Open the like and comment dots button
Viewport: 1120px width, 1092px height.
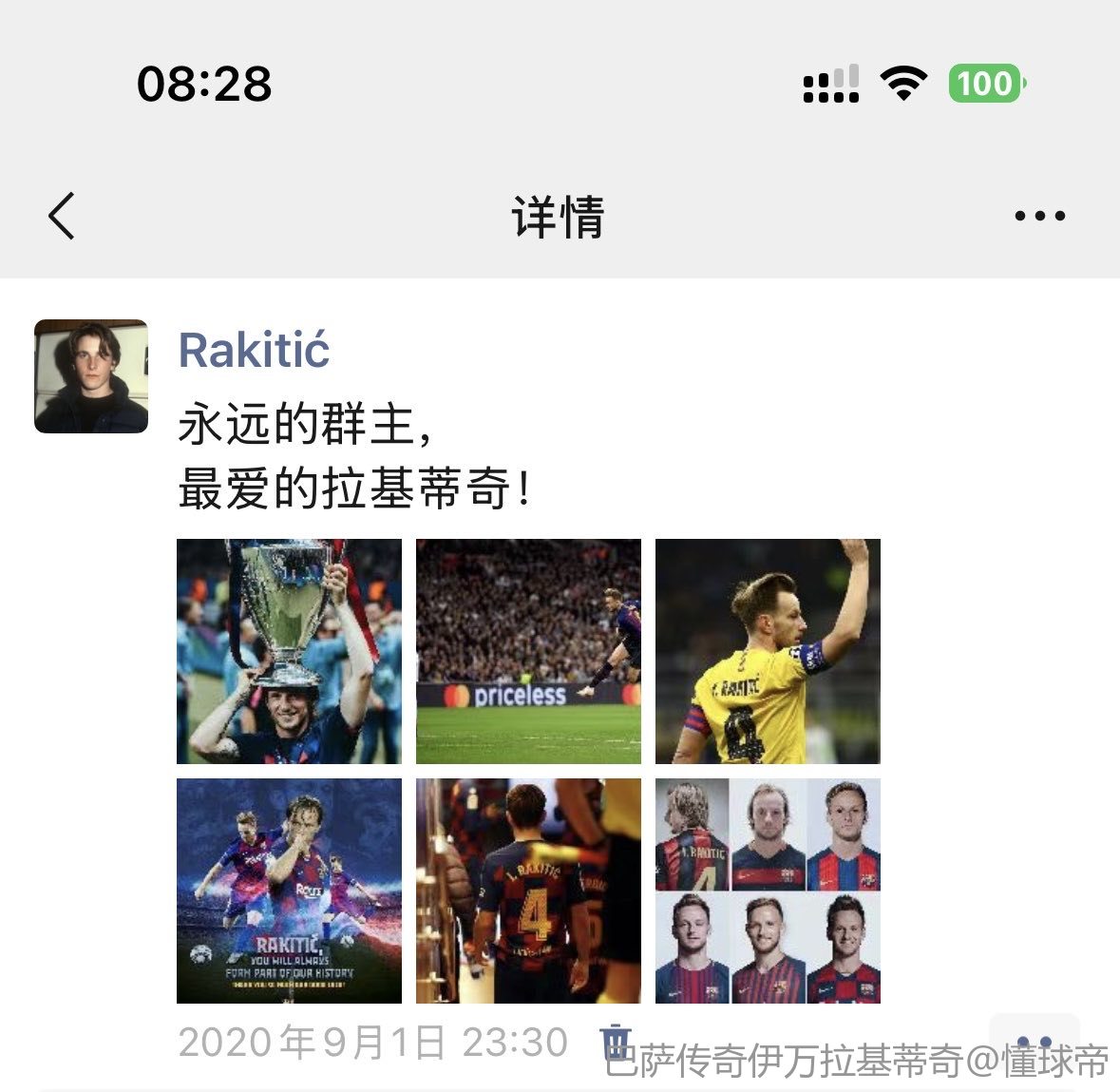(x=1034, y=1042)
